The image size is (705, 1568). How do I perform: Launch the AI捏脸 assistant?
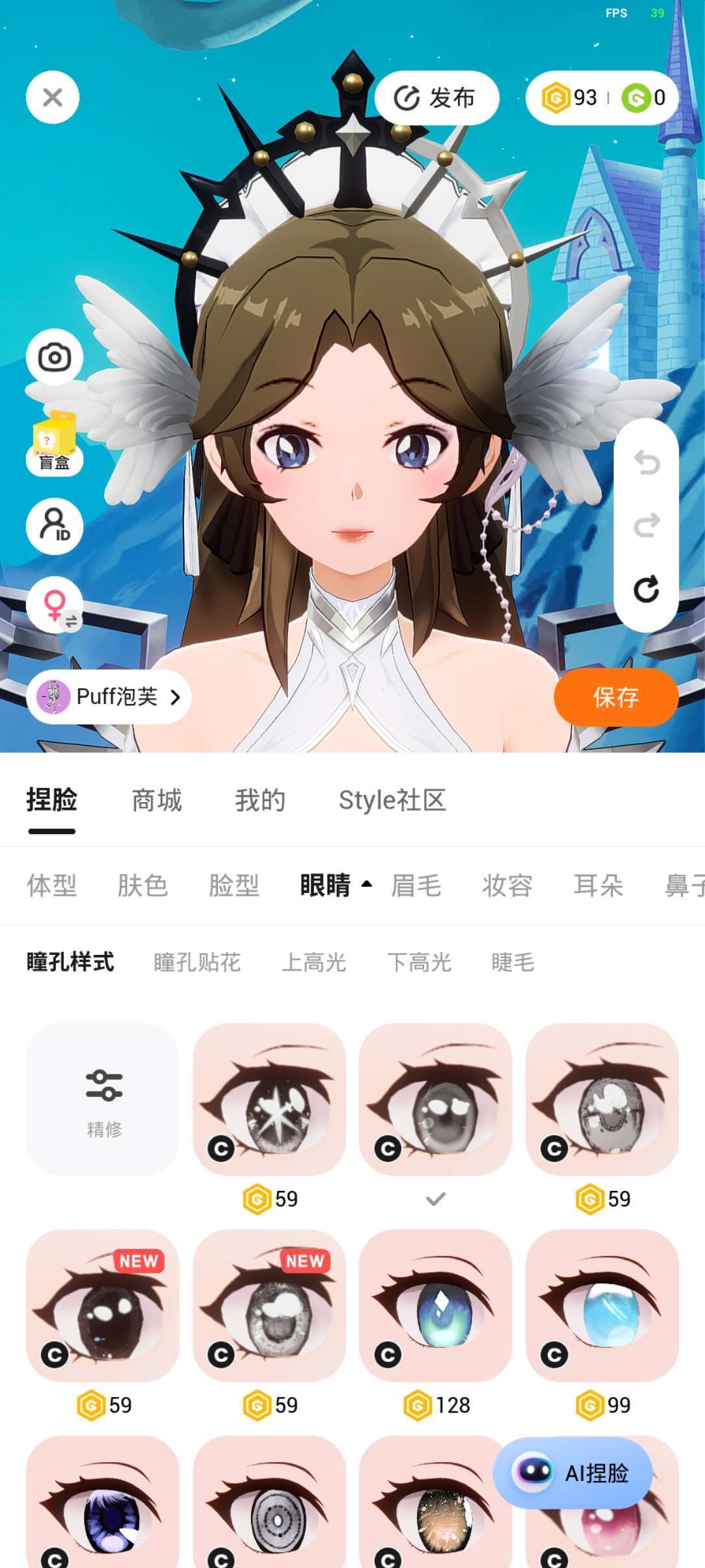[573, 1472]
